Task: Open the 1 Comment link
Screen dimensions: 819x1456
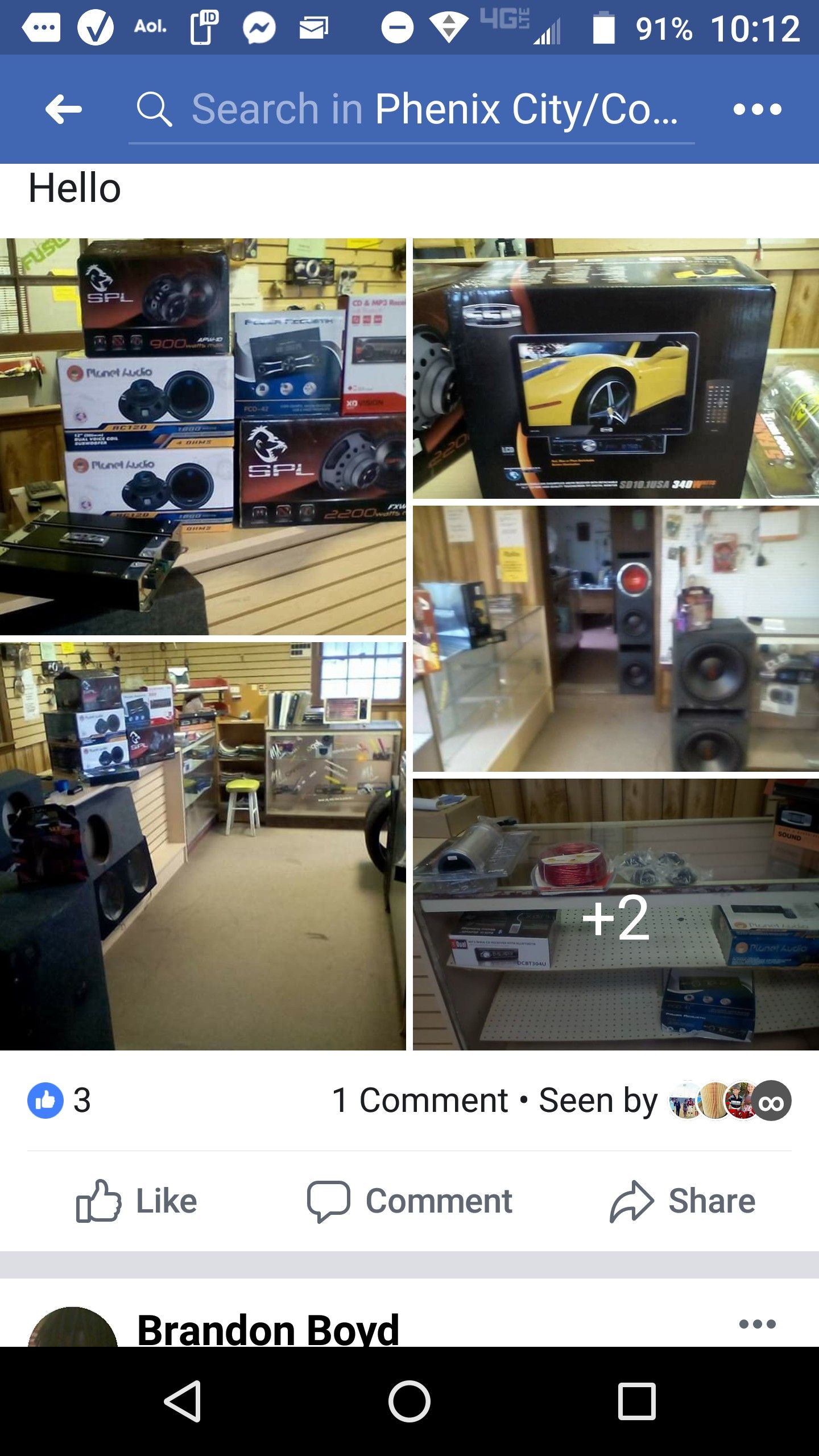Action: click(420, 1100)
